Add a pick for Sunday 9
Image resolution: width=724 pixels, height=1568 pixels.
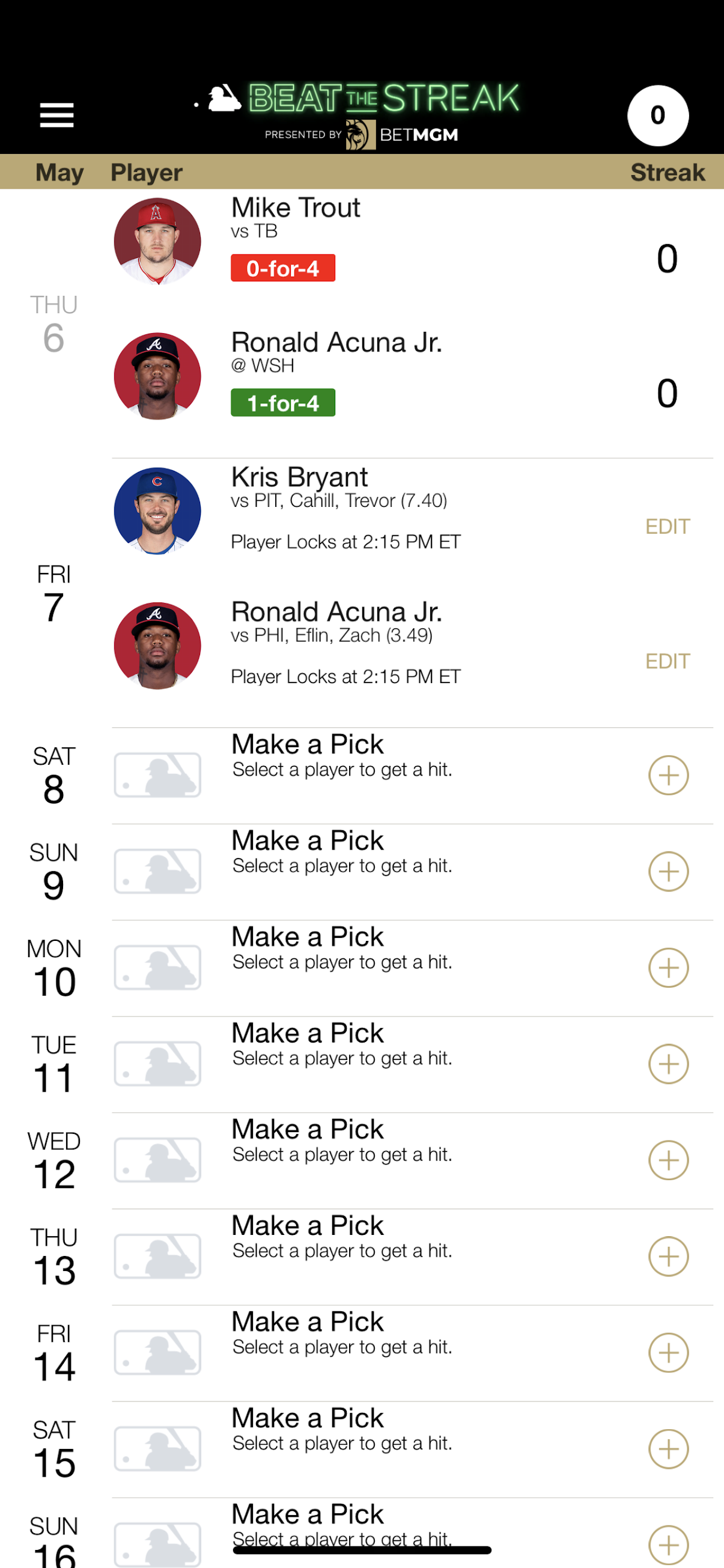(x=669, y=871)
